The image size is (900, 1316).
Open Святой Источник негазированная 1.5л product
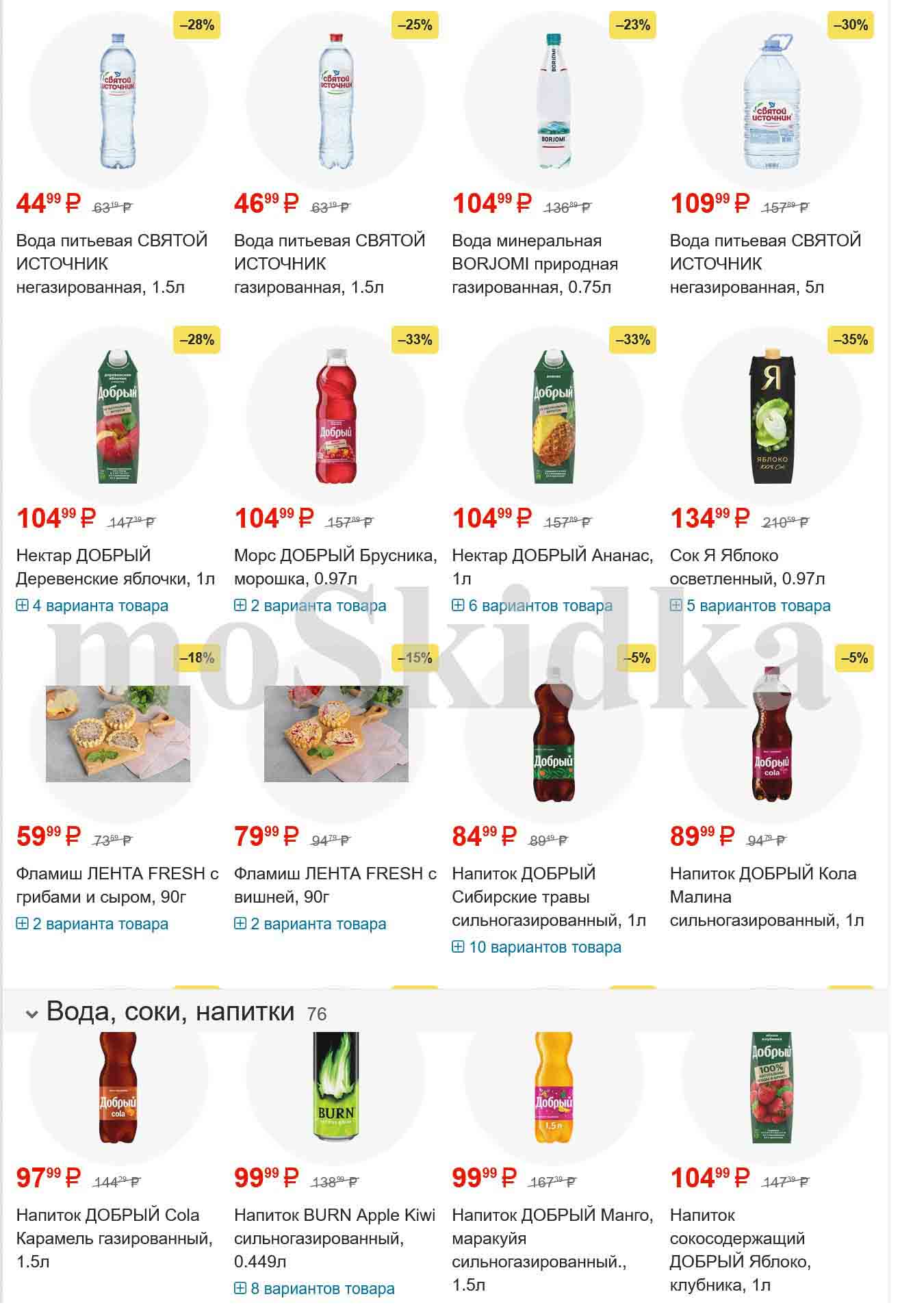(x=111, y=263)
